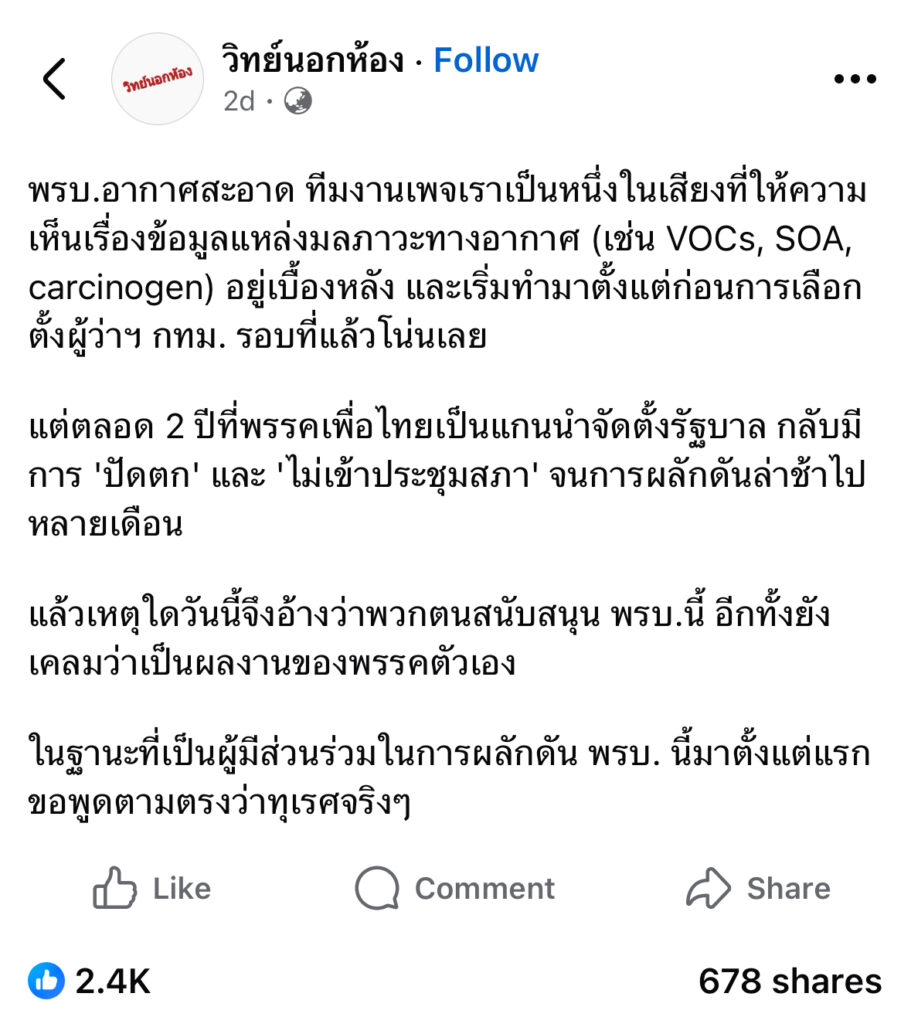This screenshot has height=1024, width=911.
Task: View the 2.4K reactions list
Action: click(90, 981)
